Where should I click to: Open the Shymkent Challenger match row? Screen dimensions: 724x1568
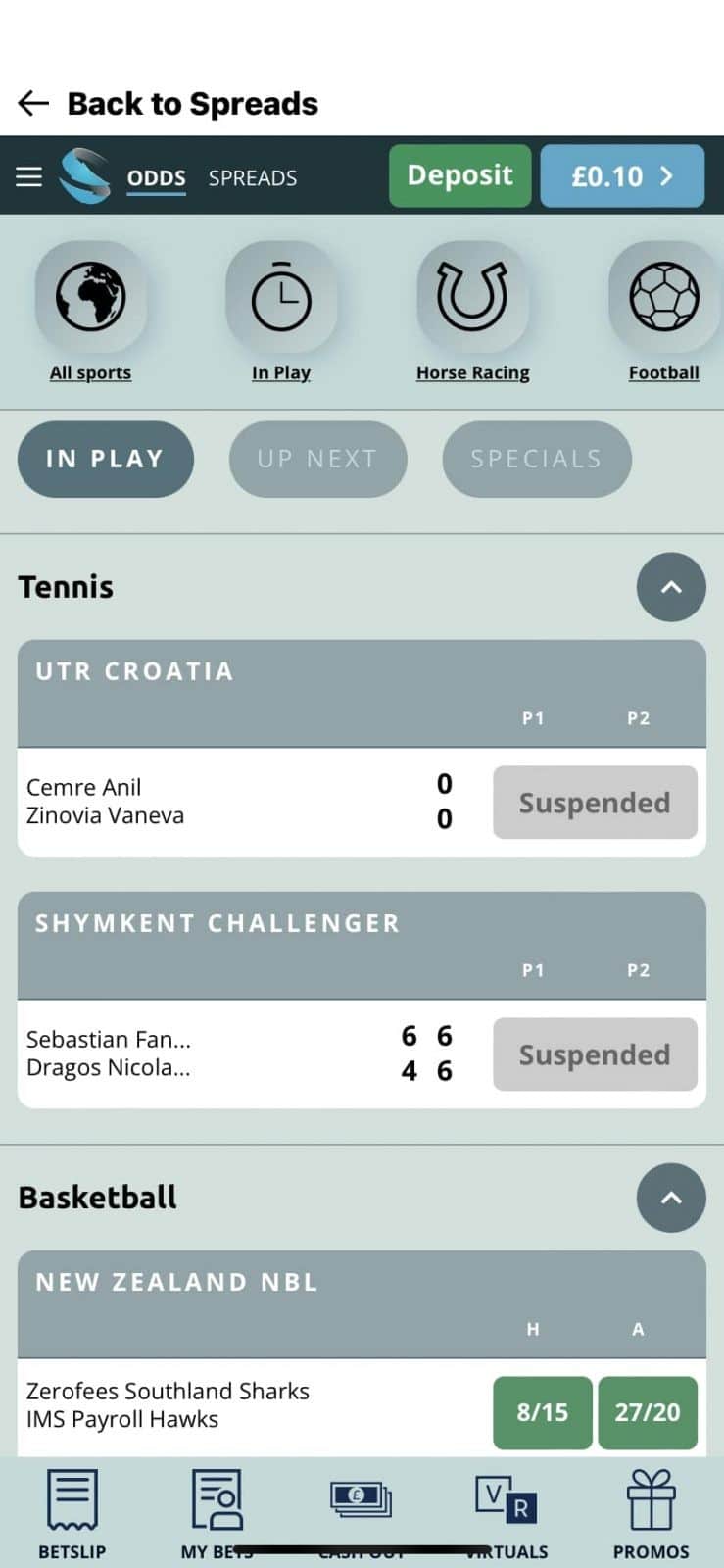(x=196, y=1053)
